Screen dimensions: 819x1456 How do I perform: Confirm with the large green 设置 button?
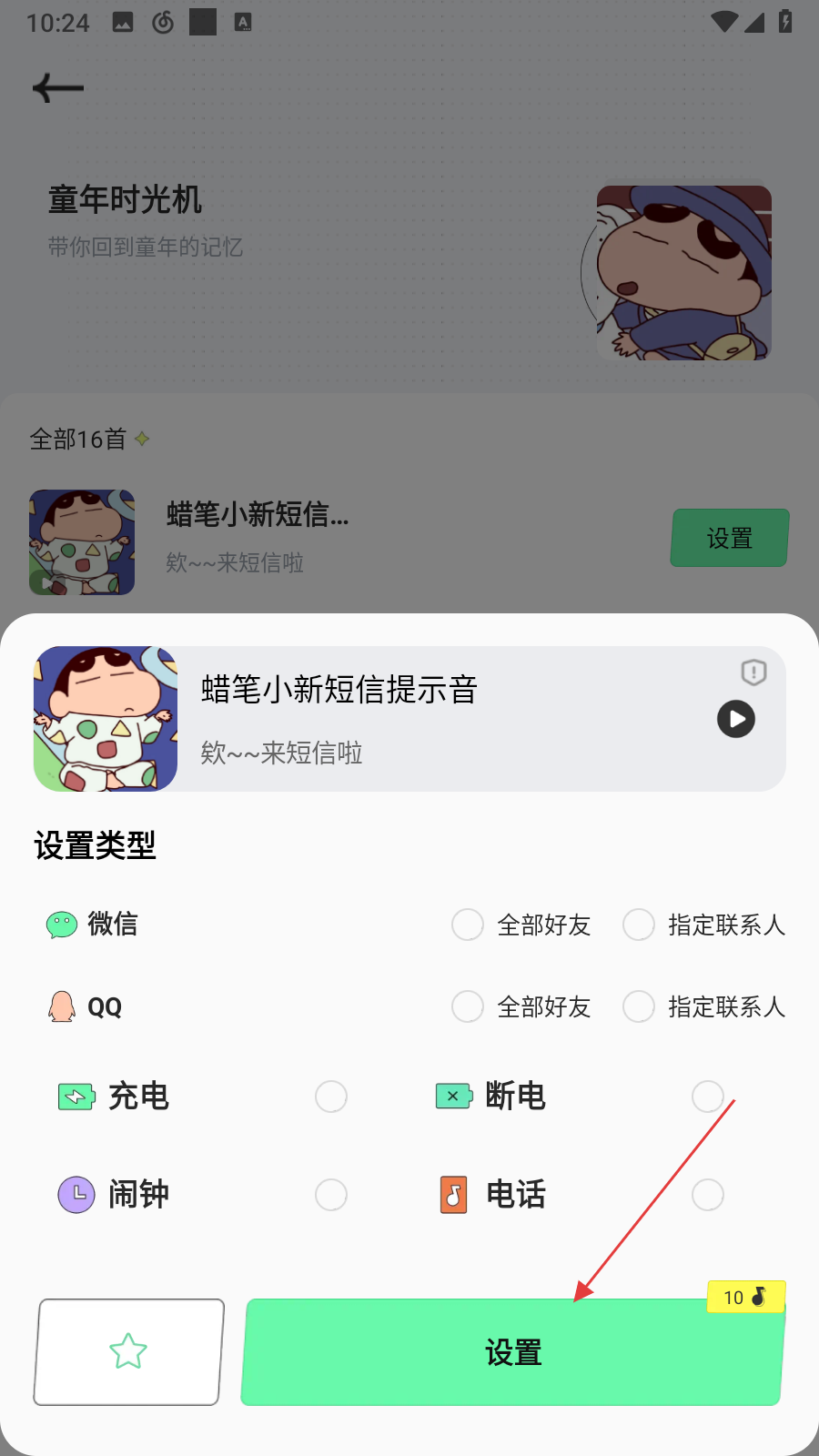[512, 1352]
